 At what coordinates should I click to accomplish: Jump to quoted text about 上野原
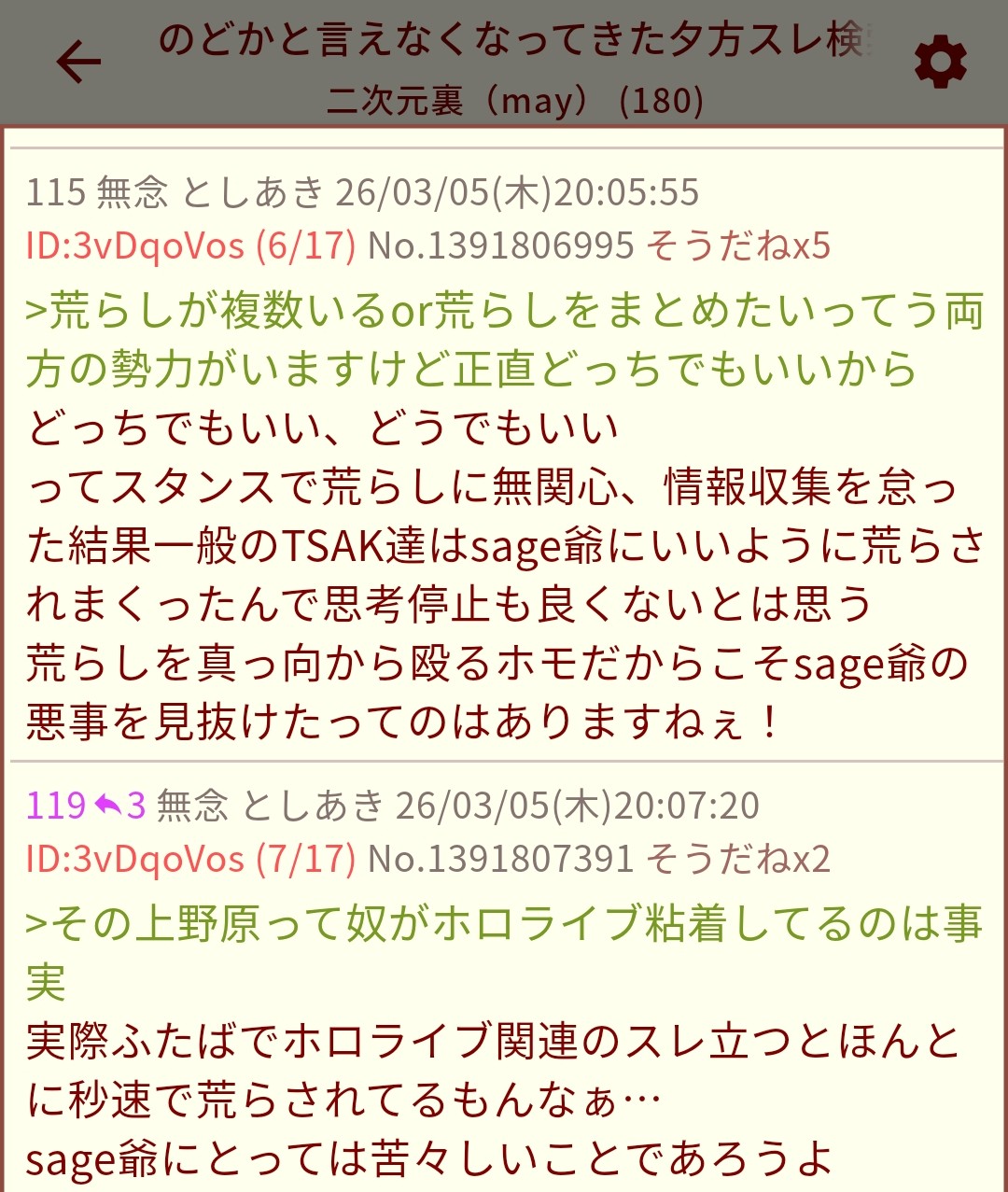pyautogui.click(x=504, y=925)
